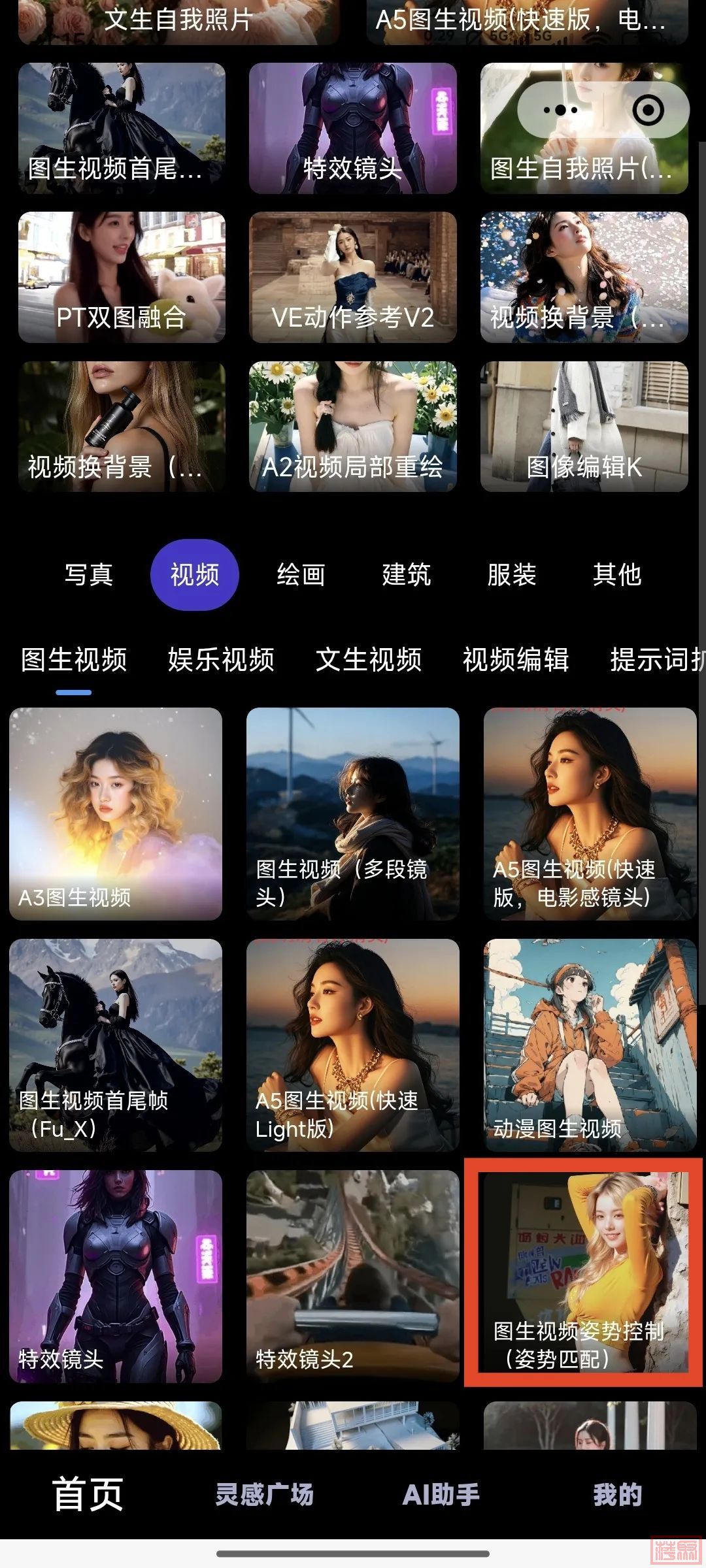Choose the 动漫图生视频 template
The height and width of the screenshot is (1568, 706).
coord(590,1045)
